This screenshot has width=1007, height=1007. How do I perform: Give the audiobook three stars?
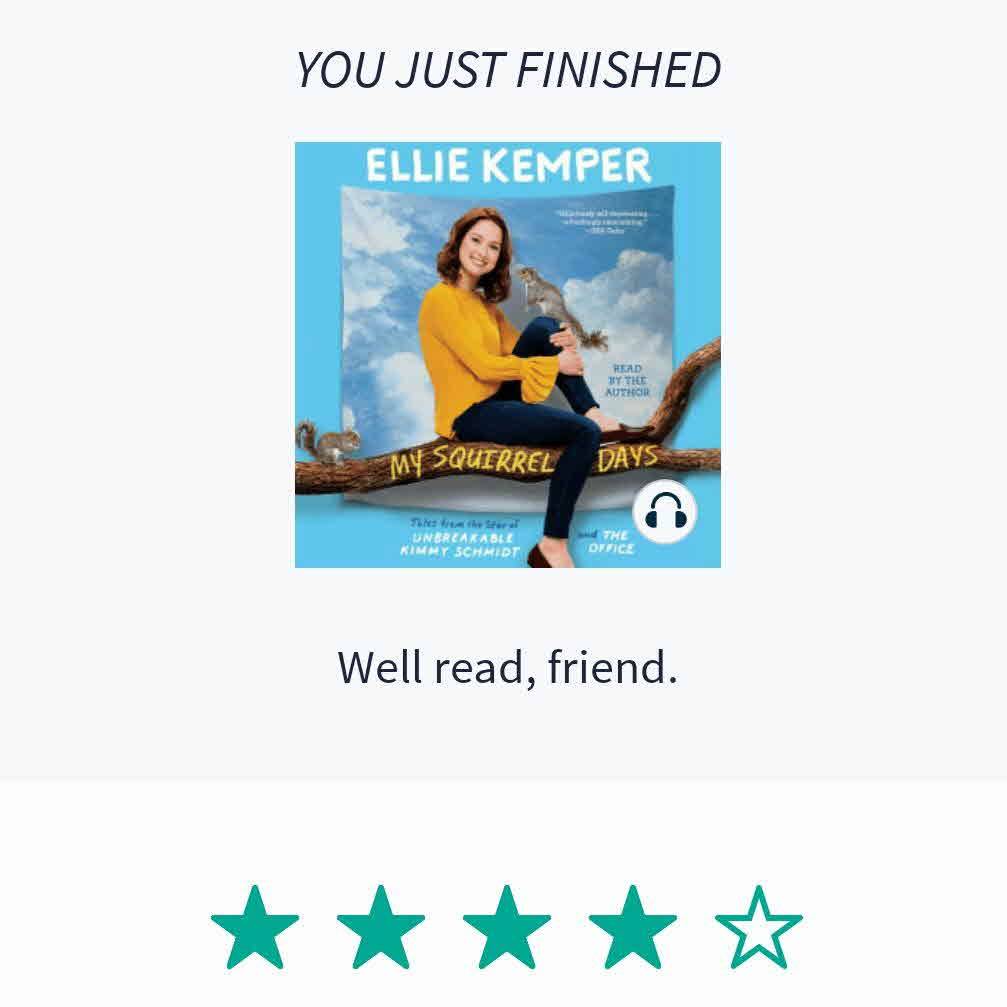point(507,928)
